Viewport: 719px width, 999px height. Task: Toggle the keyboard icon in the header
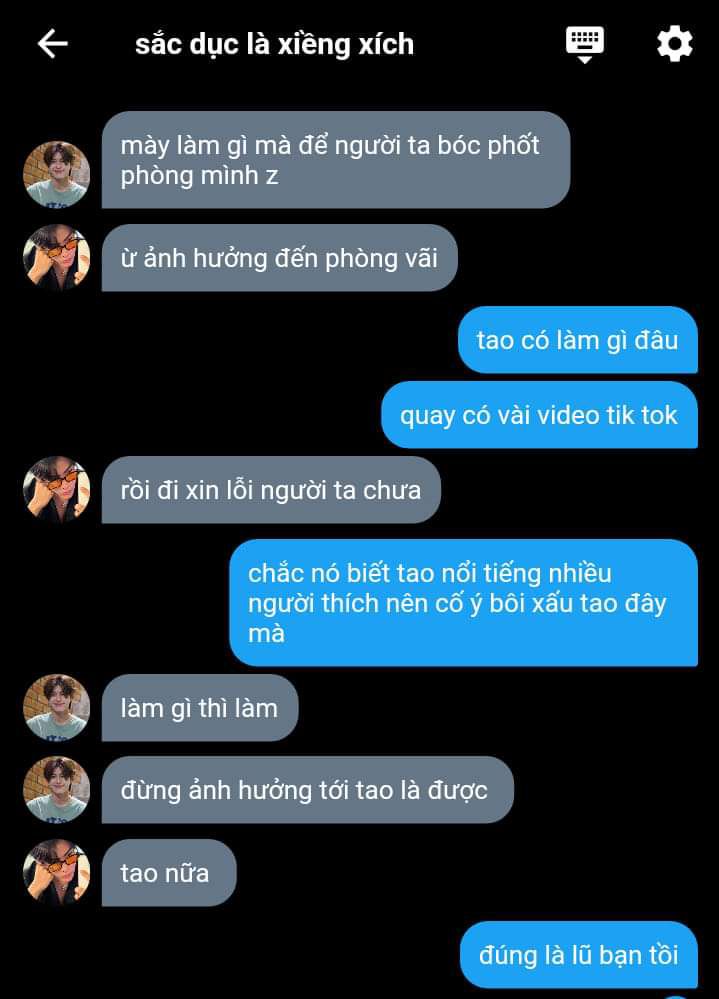tap(585, 43)
